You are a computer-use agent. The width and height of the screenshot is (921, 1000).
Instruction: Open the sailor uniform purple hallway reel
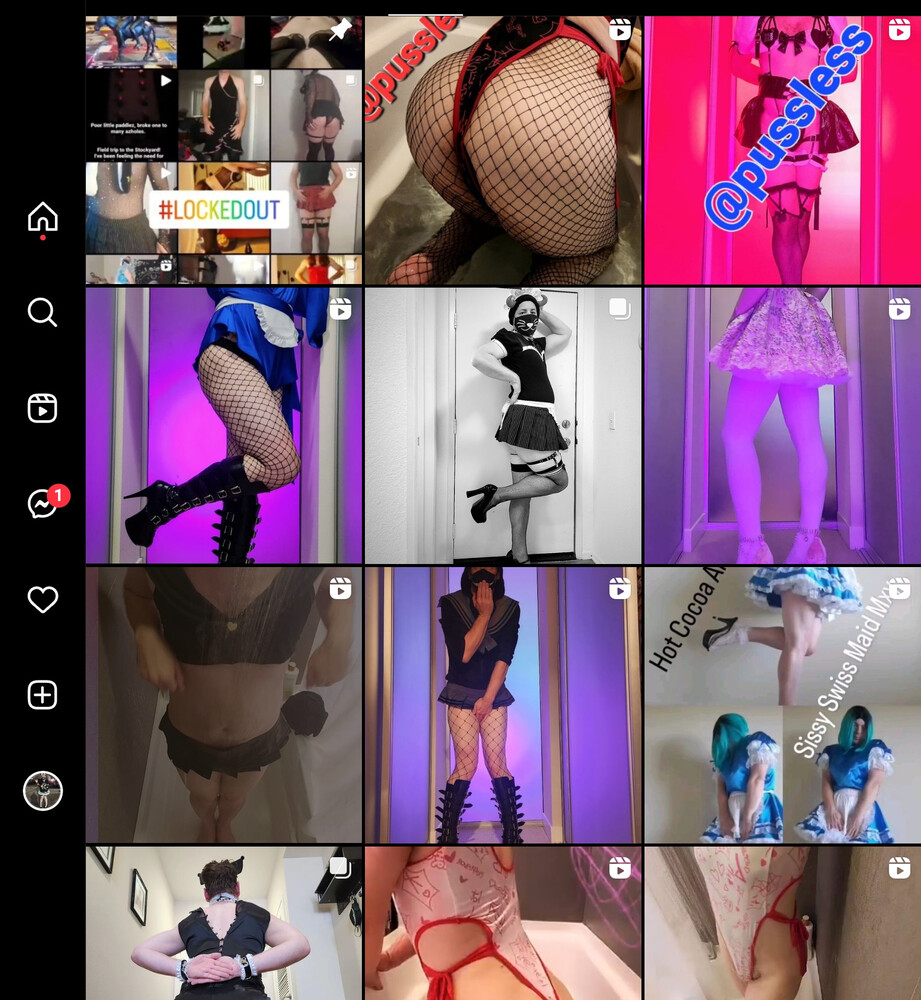pos(503,705)
